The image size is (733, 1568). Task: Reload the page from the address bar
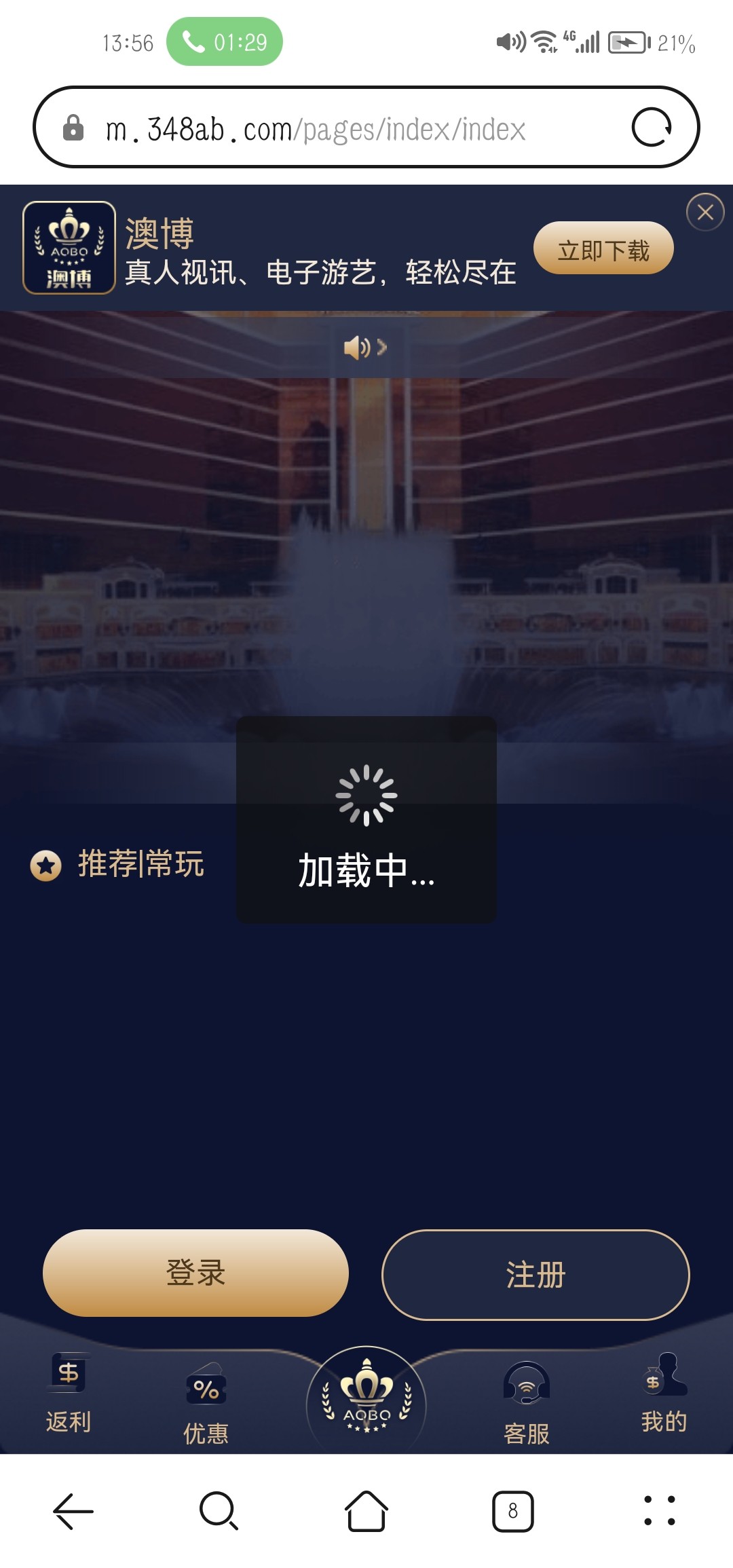(x=652, y=128)
